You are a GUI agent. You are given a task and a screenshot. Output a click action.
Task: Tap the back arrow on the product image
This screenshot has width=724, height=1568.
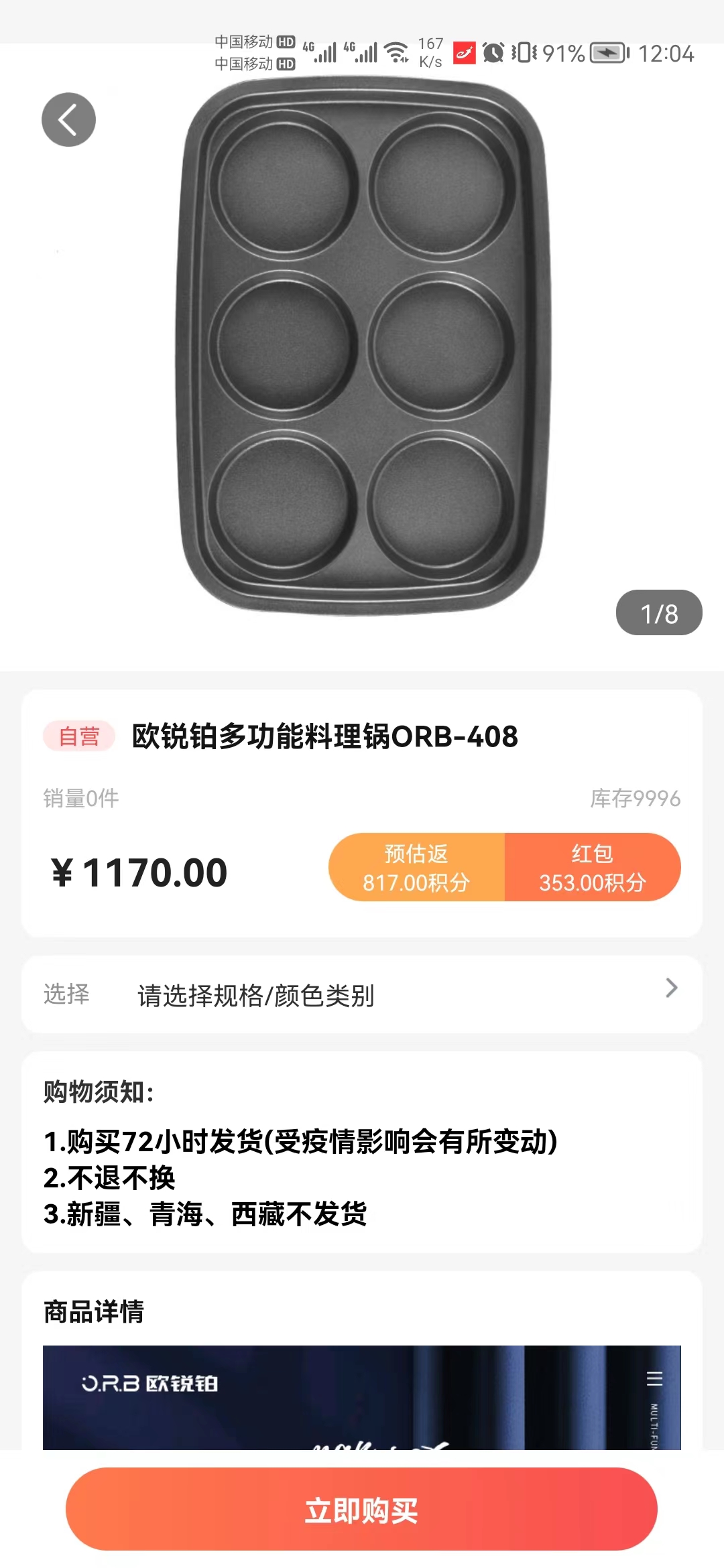(x=68, y=119)
